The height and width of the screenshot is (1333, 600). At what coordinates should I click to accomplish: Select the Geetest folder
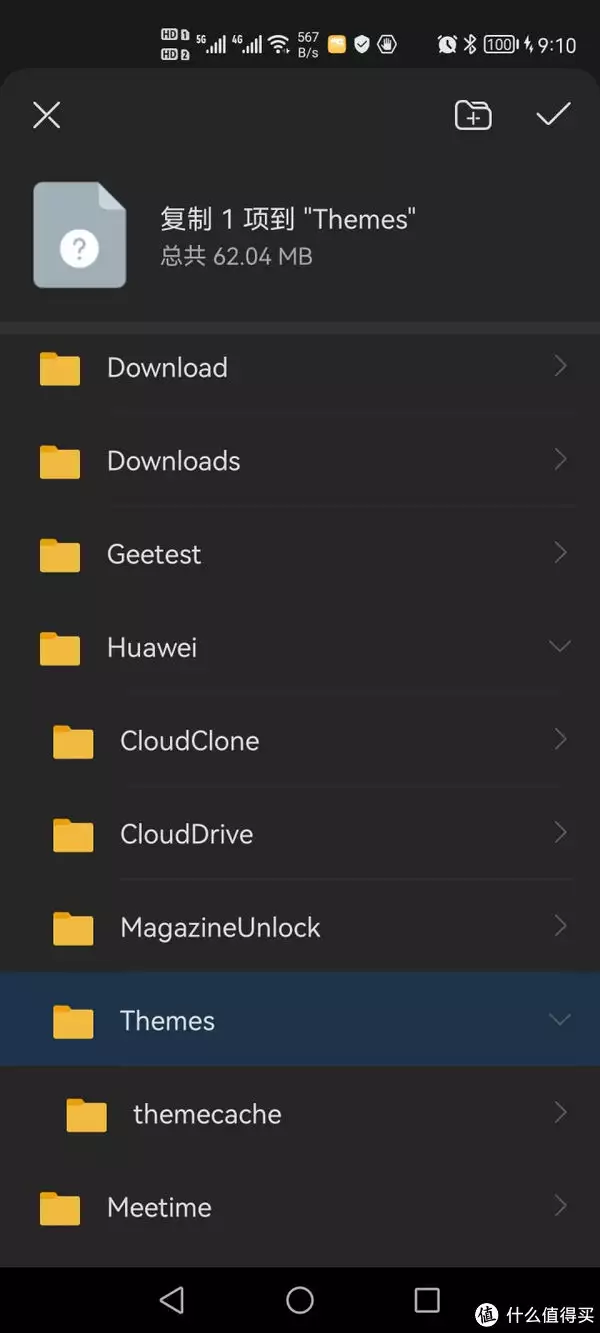154,554
